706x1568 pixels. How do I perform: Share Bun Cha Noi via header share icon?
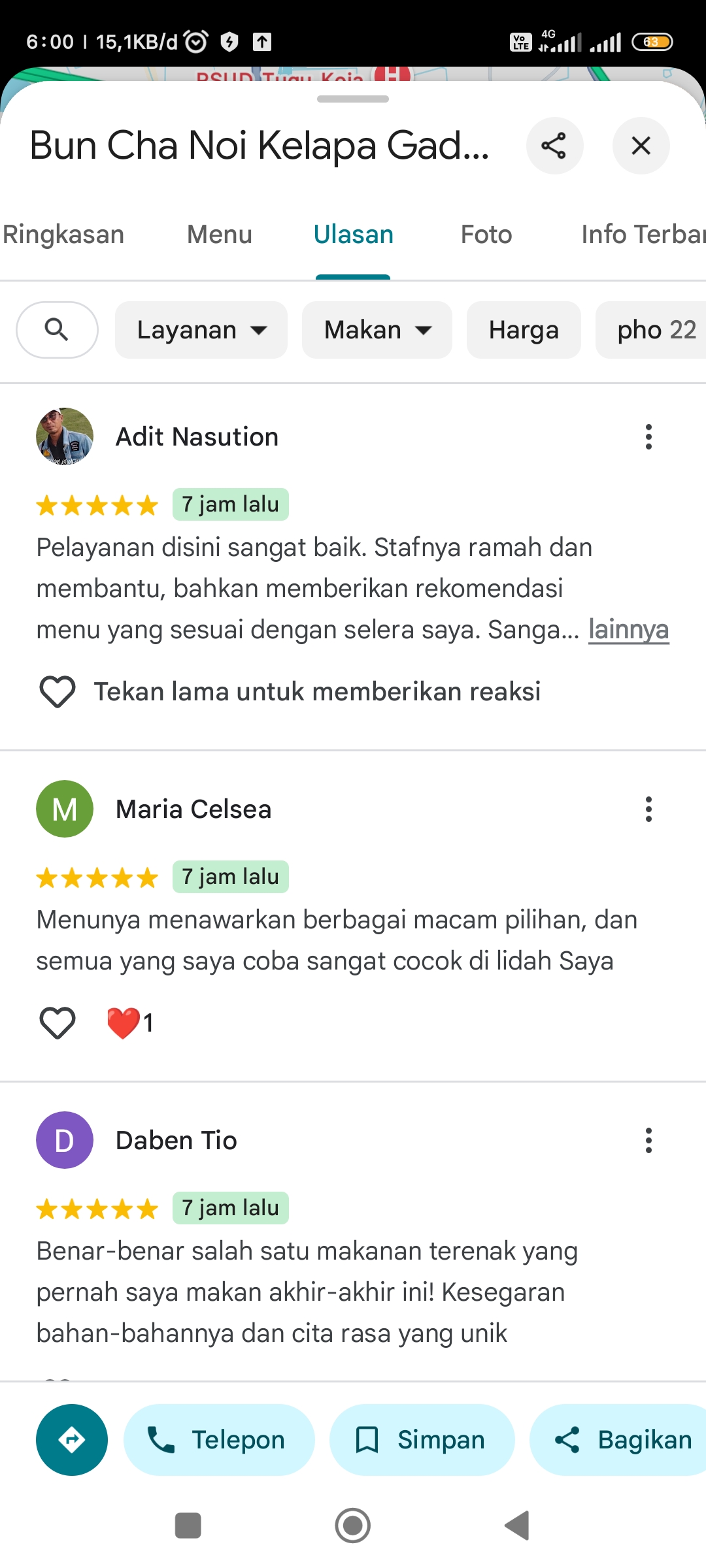point(554,146)
